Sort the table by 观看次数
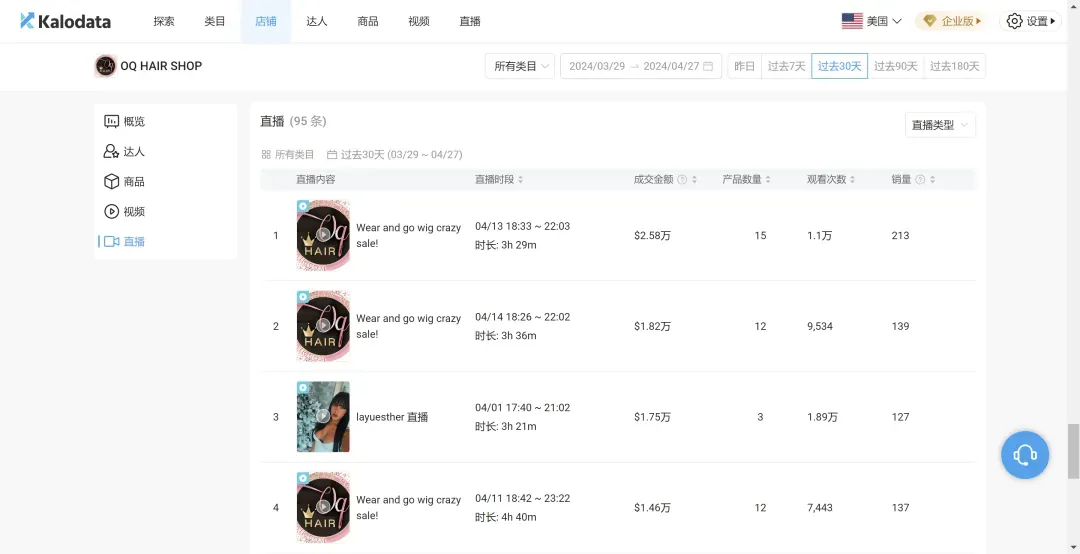Viewport: 1080px width, 554px height. coord(832,179)
